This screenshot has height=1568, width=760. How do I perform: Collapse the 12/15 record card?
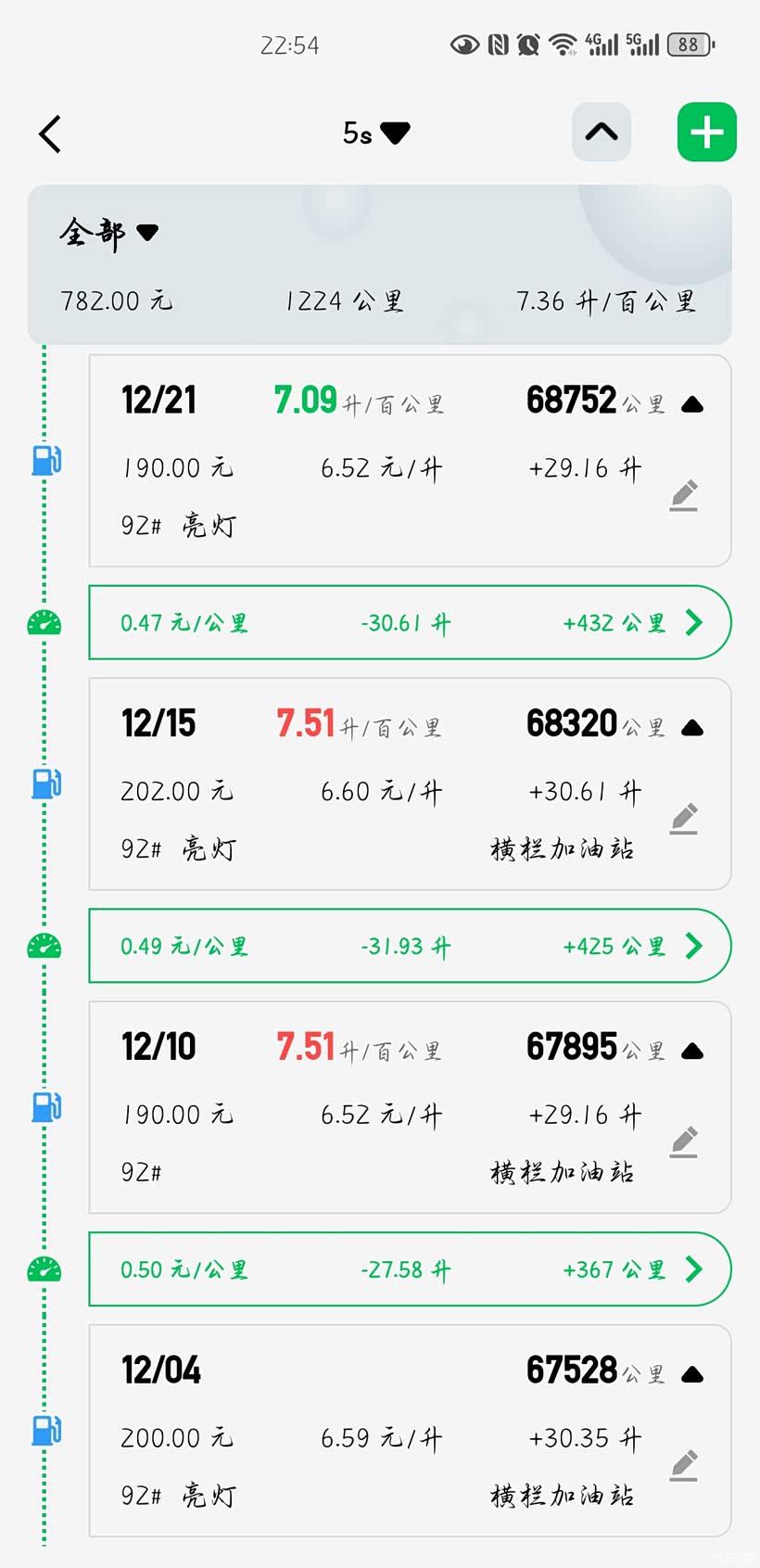coord(691,729)
